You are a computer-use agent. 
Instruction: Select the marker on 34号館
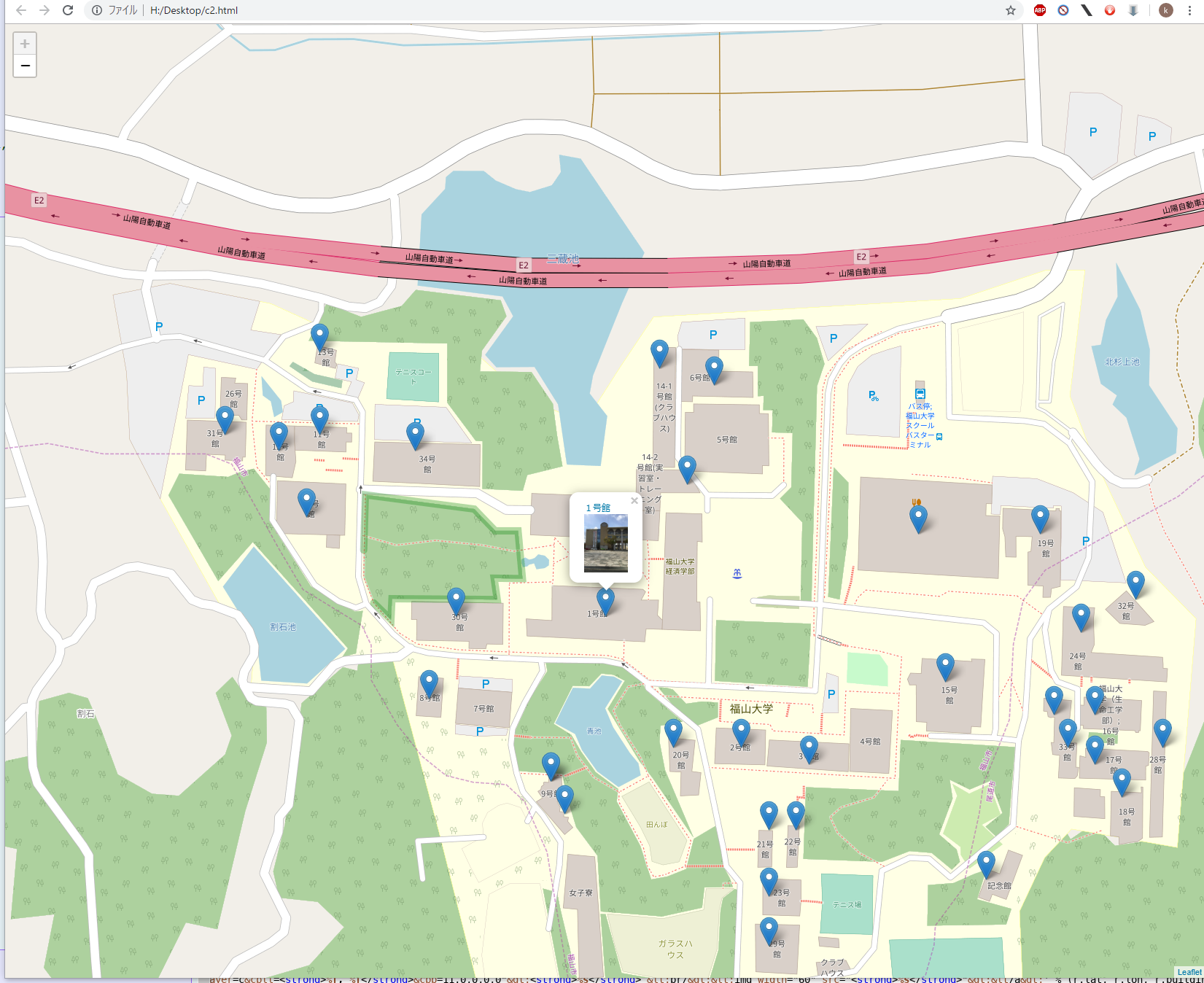(415, 434)
